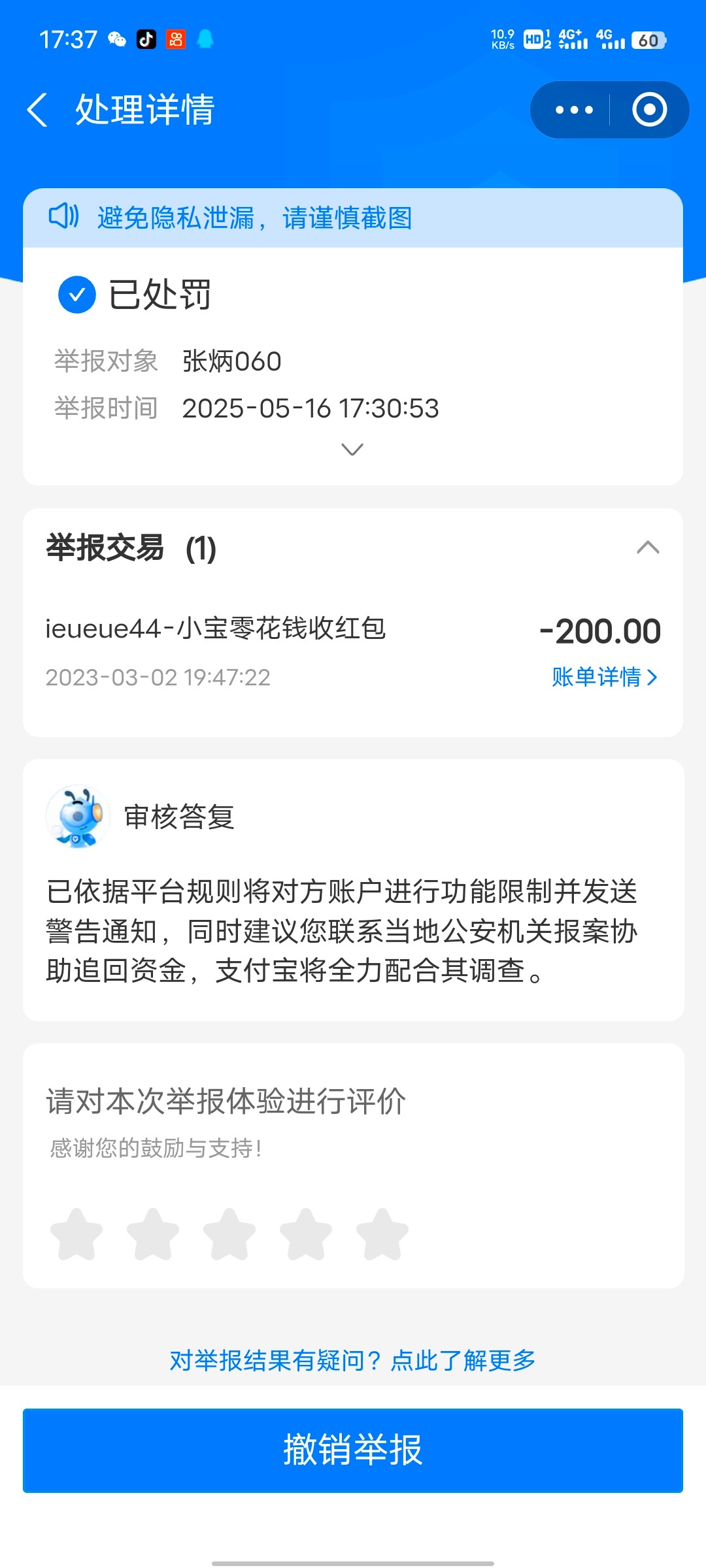Tap the 撤销举报 button

[x=352, y=1450]
